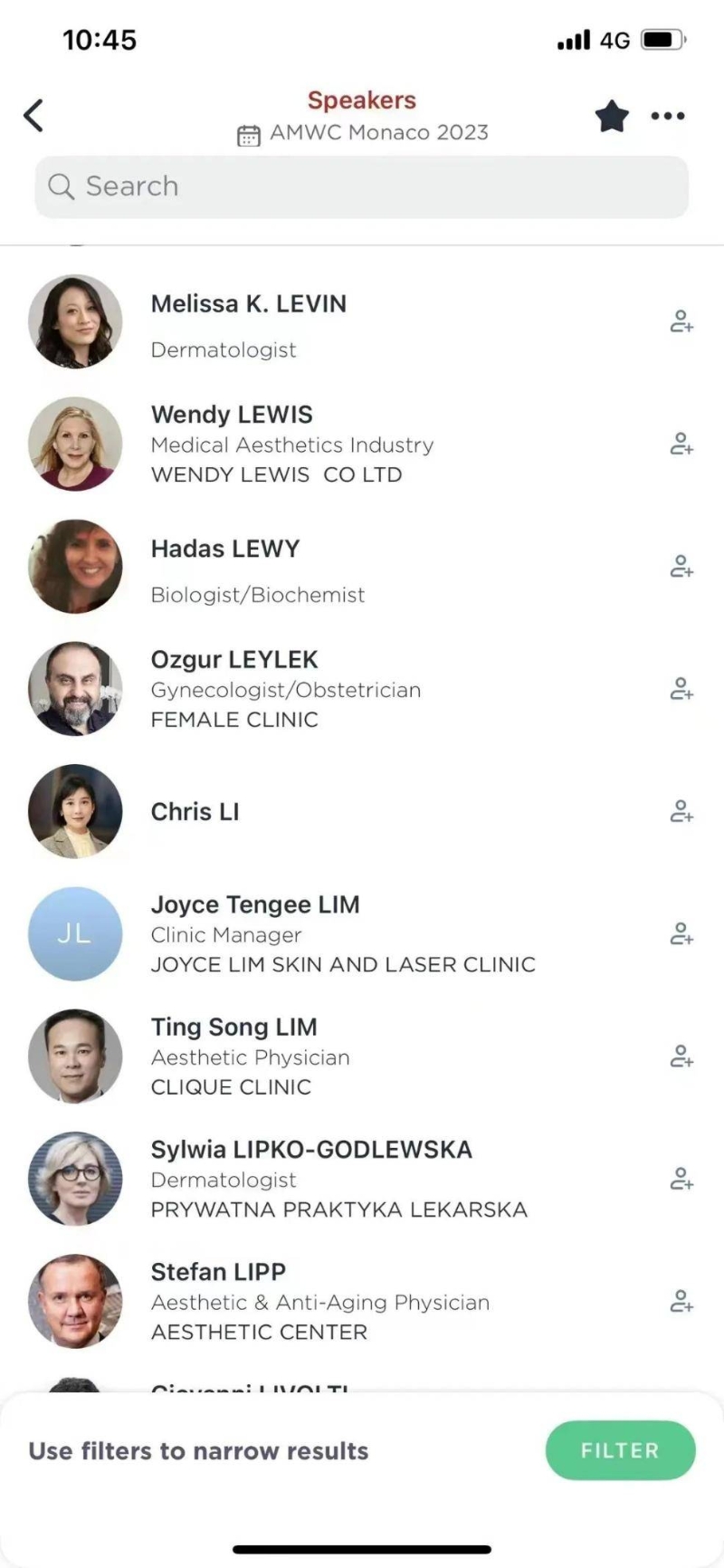The image size is (724, 1568).
Task: Open Stefan LIPP speaker details
Action: (x=218, y=1272)
